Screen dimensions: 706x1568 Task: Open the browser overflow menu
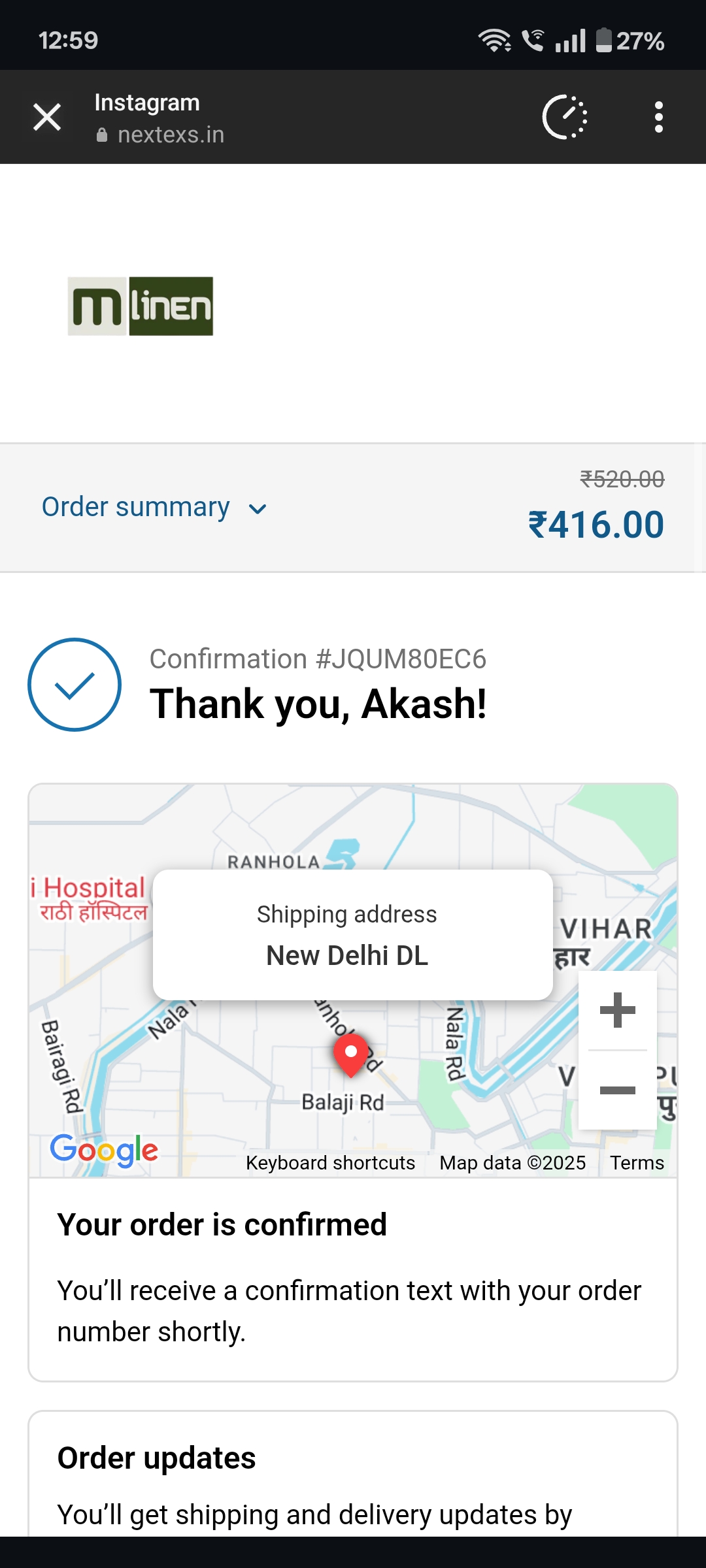pyautogui.click(x=658, y=118)
